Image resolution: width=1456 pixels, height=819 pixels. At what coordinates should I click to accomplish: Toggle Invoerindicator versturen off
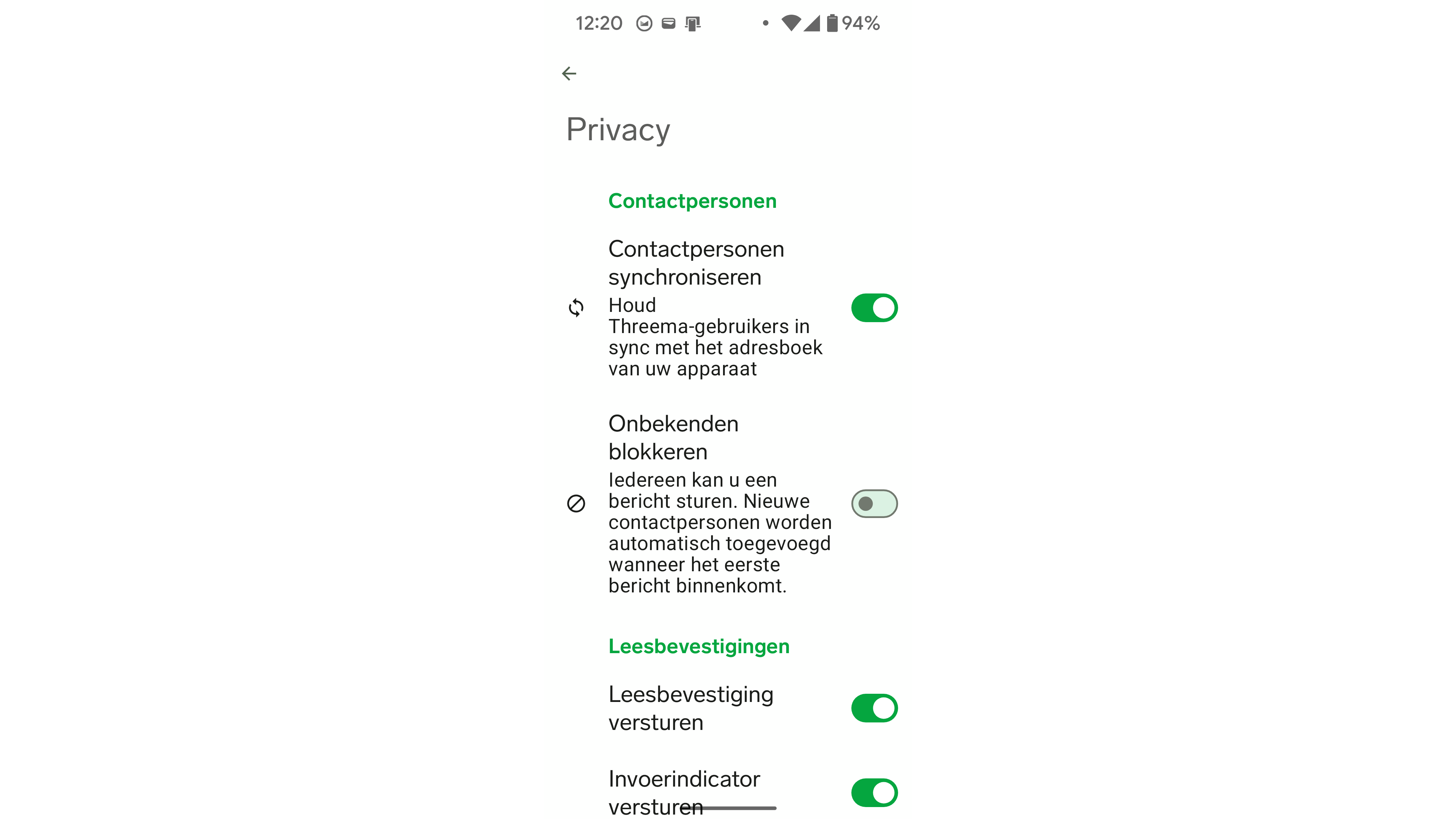click(874, 792)
